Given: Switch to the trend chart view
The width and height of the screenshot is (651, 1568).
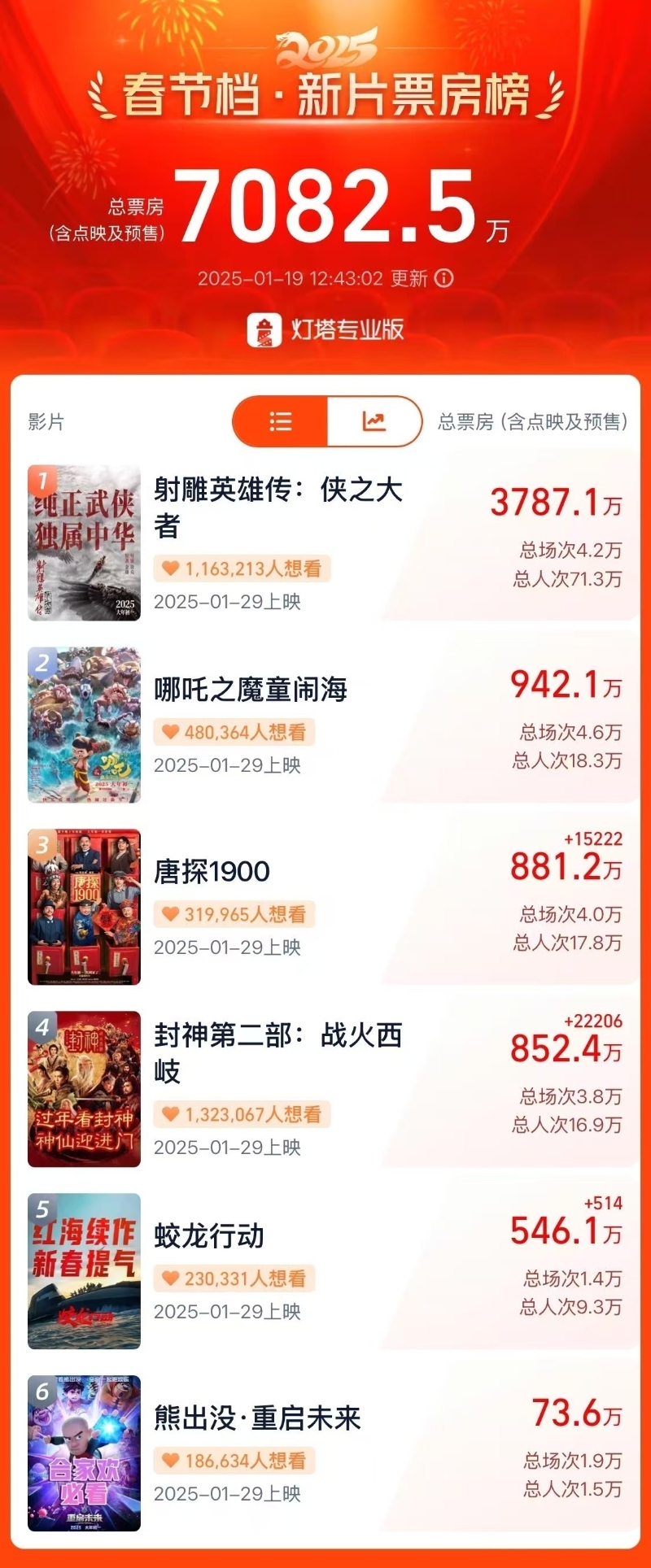Looking at the screenshot, I should [x=374, y=421].
